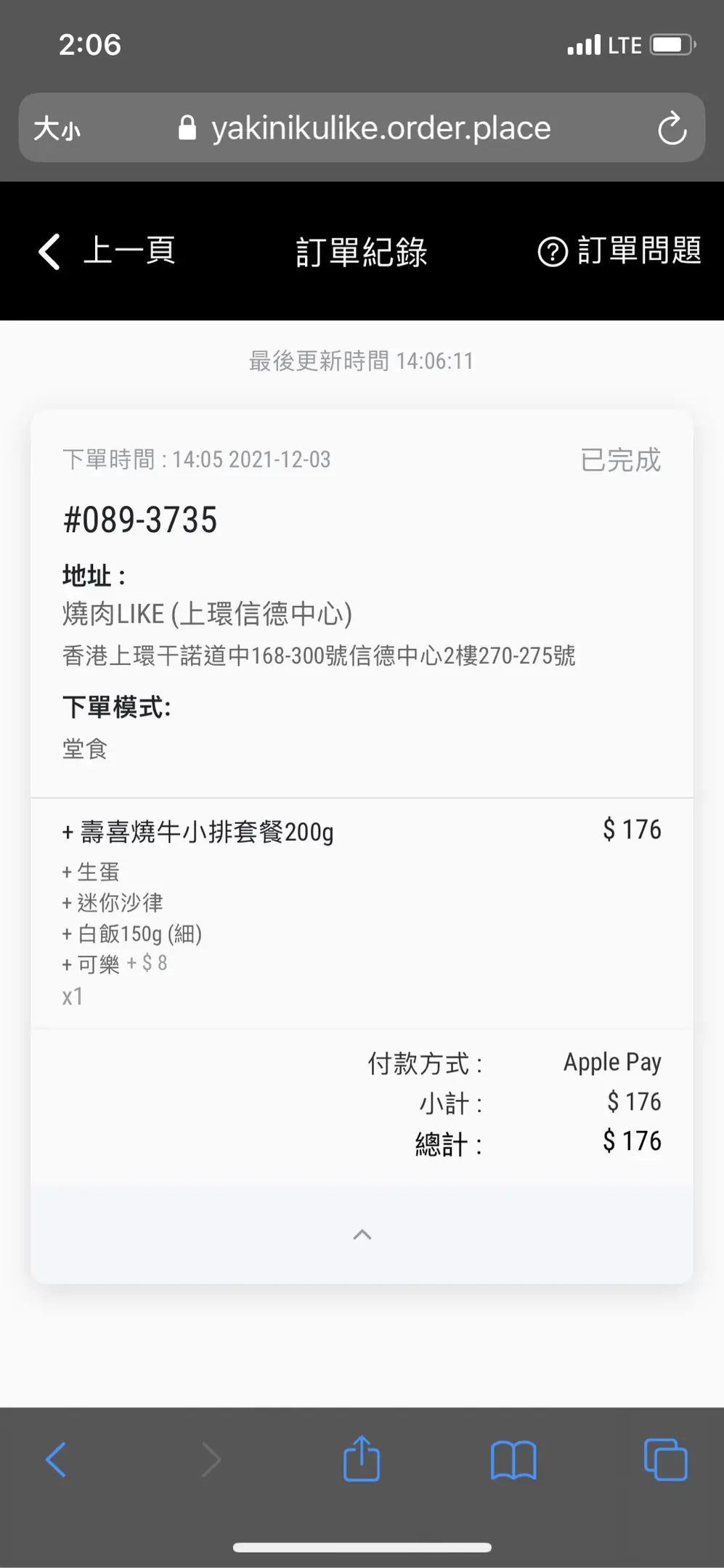Go back via 上一頁 button
The height and width of the screenshot is (1568, 724).
pyautogui.click(x=107, y=251)
